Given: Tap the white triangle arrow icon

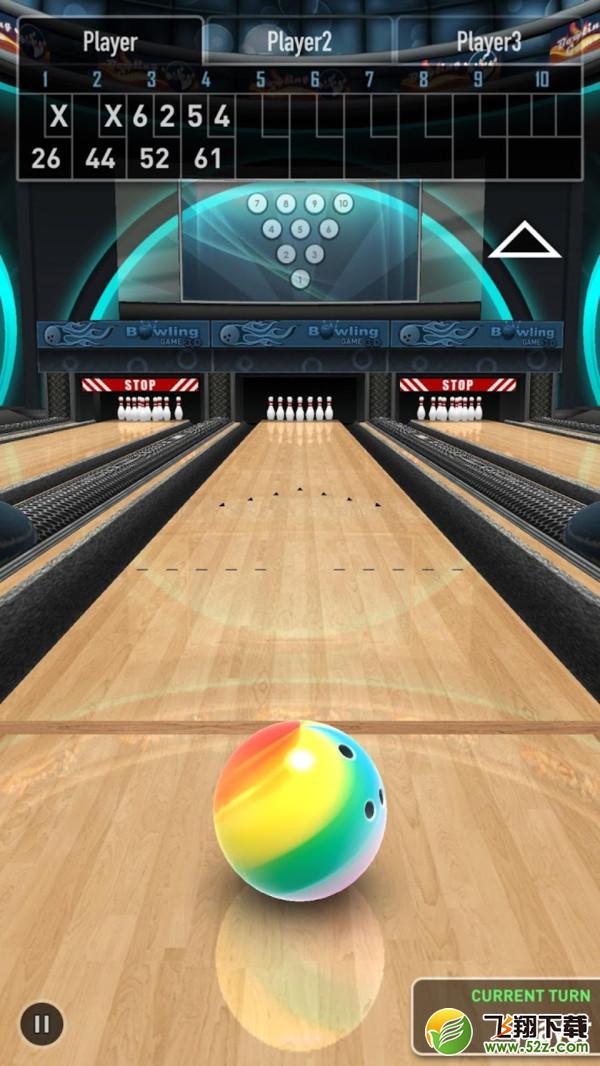Looking at the screenshot, I should (525, 240).
